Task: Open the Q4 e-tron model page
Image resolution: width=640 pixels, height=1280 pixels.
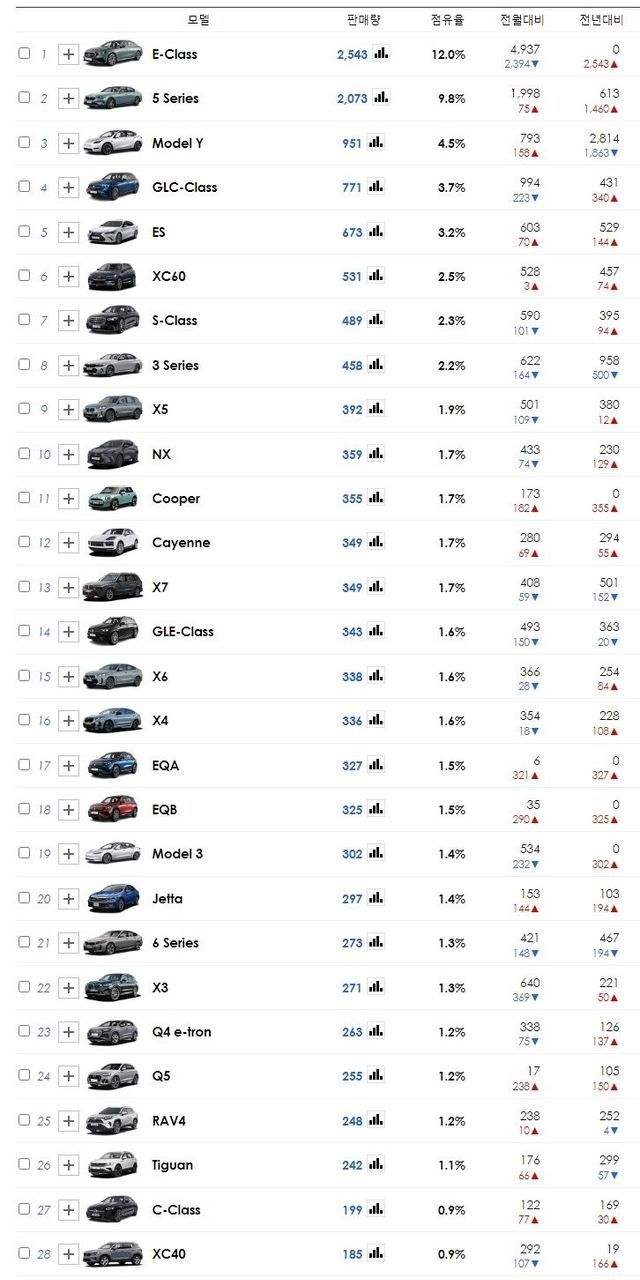Action: coord(181,1031)
